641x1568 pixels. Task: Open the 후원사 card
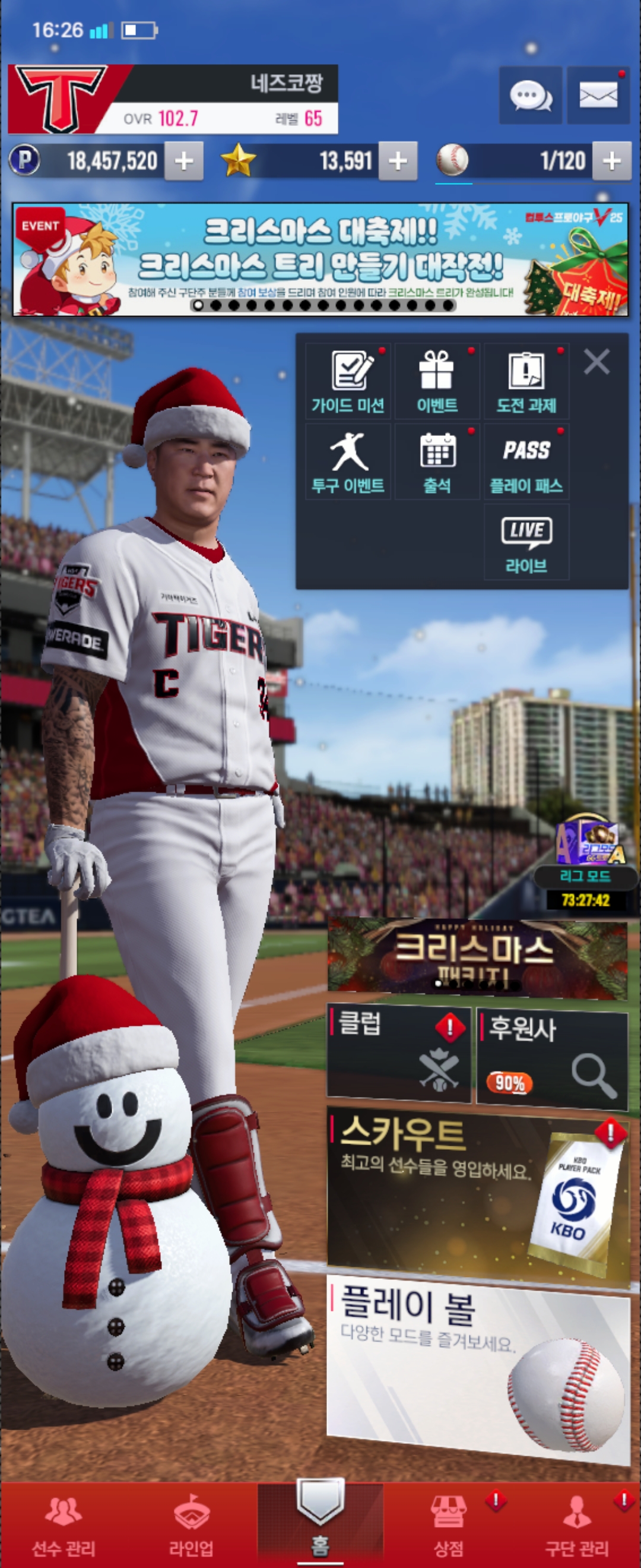tap(551, 1058)
